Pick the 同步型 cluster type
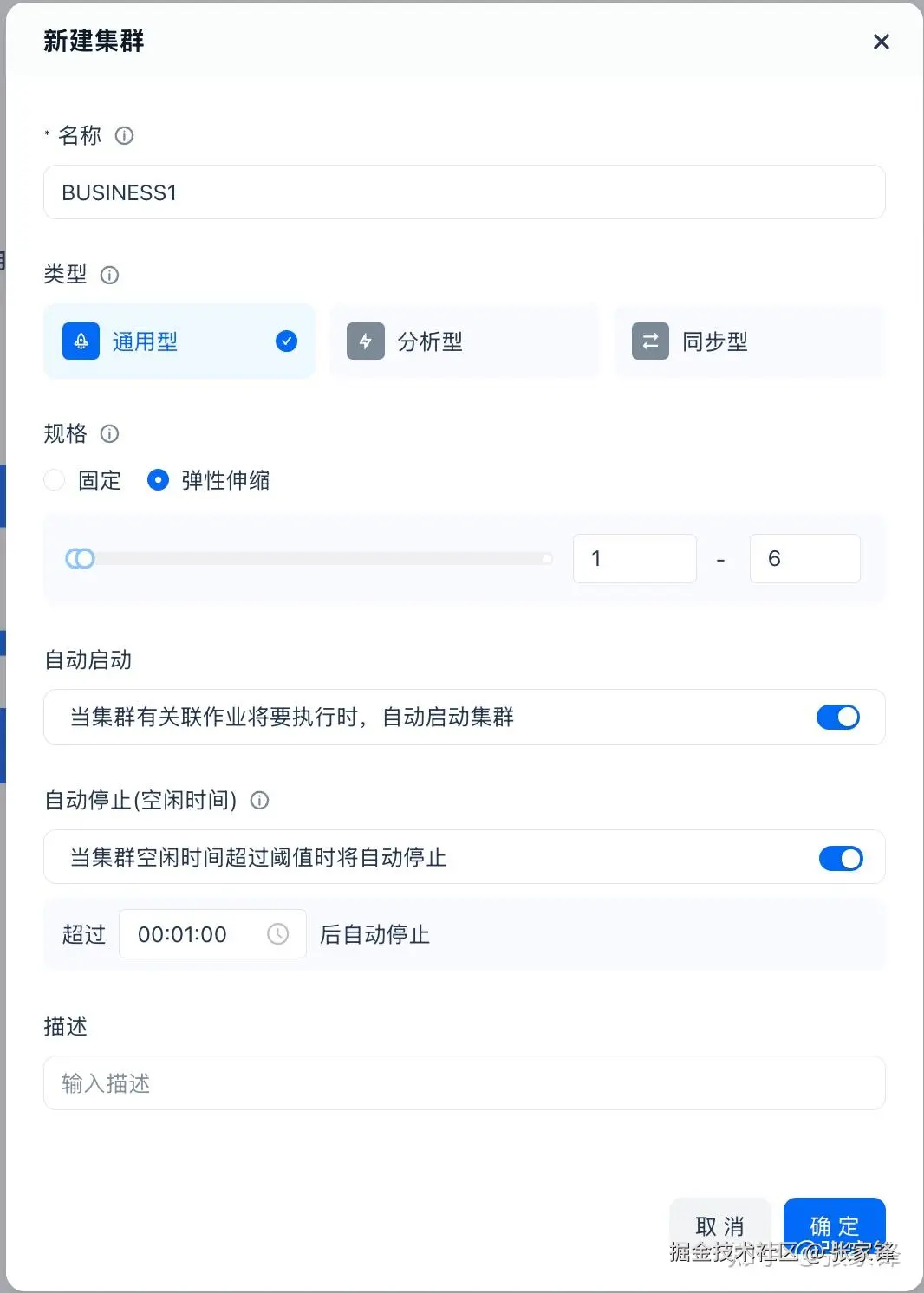 [x=749, y=341]
